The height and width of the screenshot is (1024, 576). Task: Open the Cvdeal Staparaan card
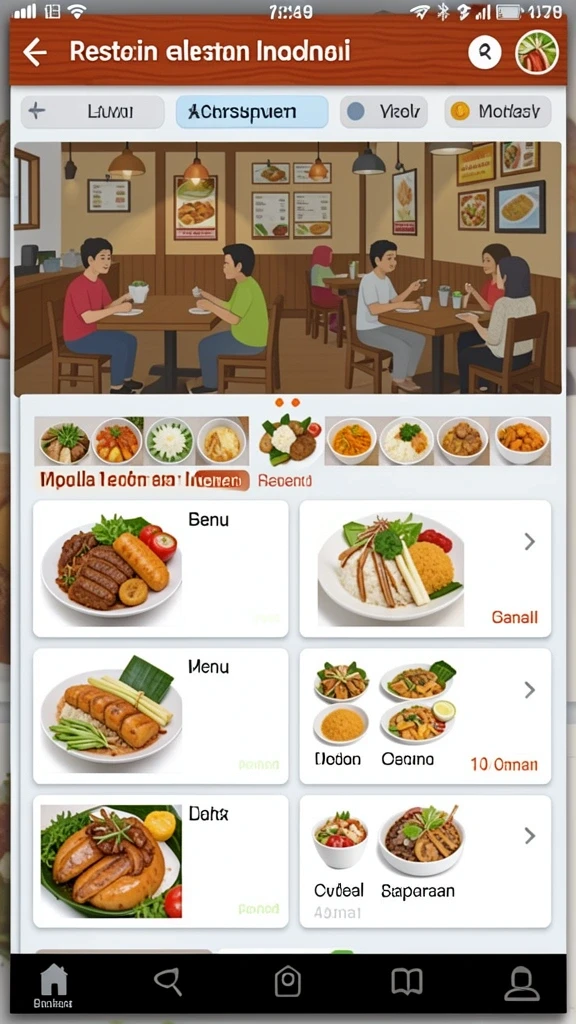425,861
